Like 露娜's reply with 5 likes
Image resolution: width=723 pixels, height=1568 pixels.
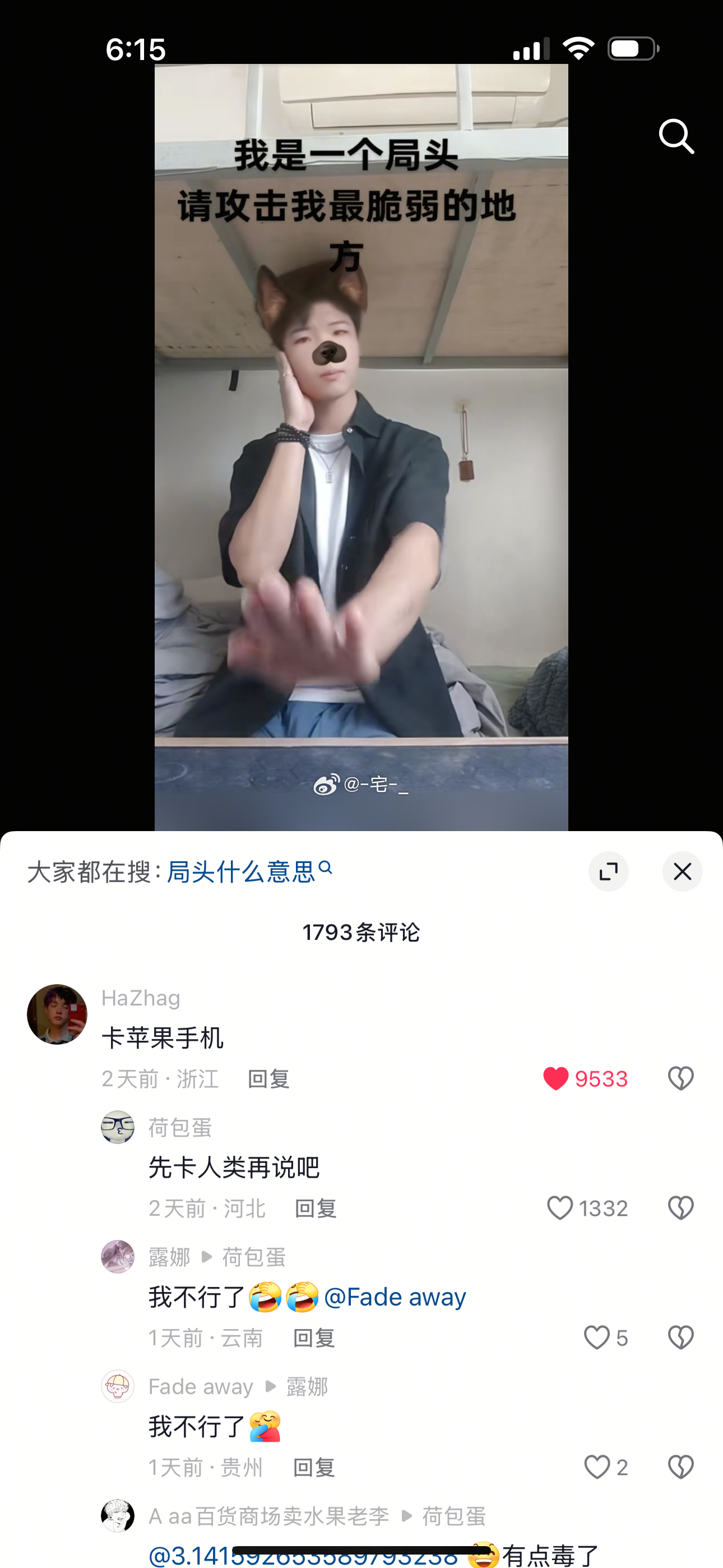pos(596,1338)
